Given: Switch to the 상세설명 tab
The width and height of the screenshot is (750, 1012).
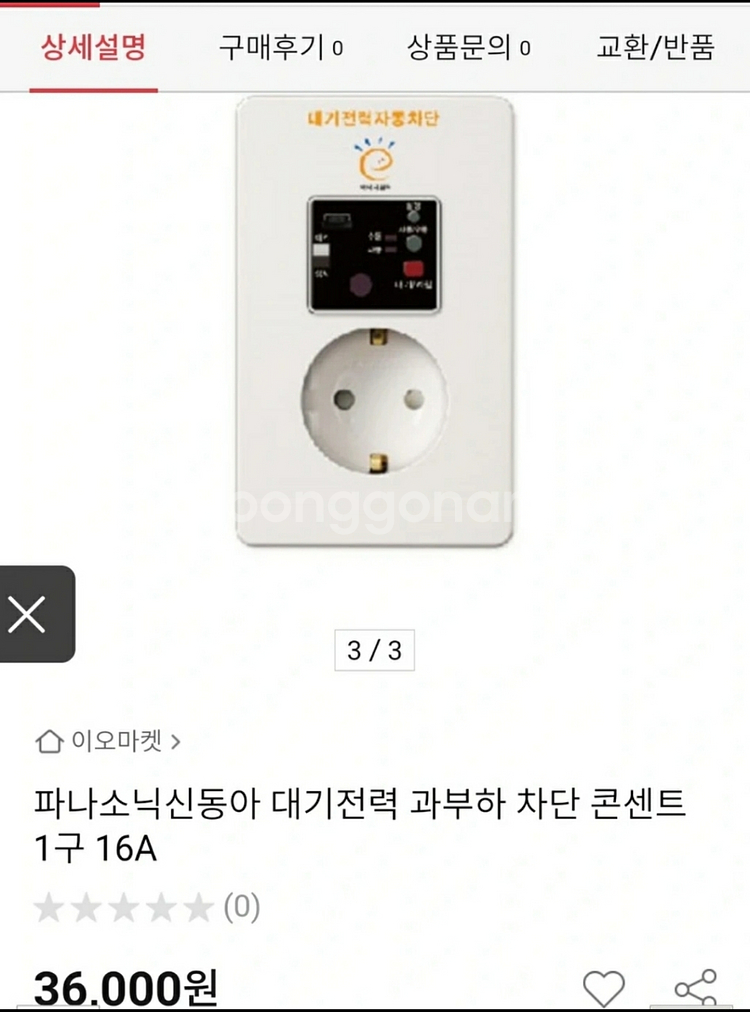Looking at the screenshot, I should [93, 47].
